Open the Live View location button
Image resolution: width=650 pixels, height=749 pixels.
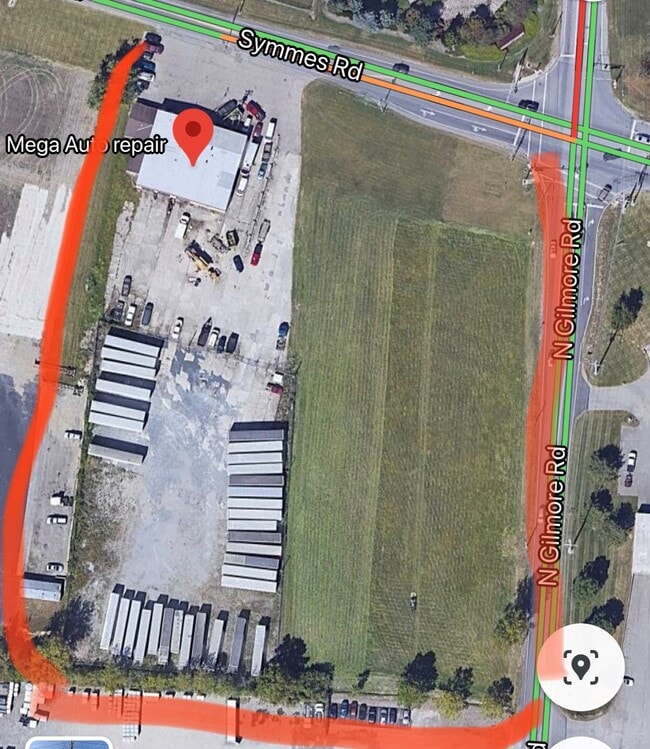pos(581,667)
